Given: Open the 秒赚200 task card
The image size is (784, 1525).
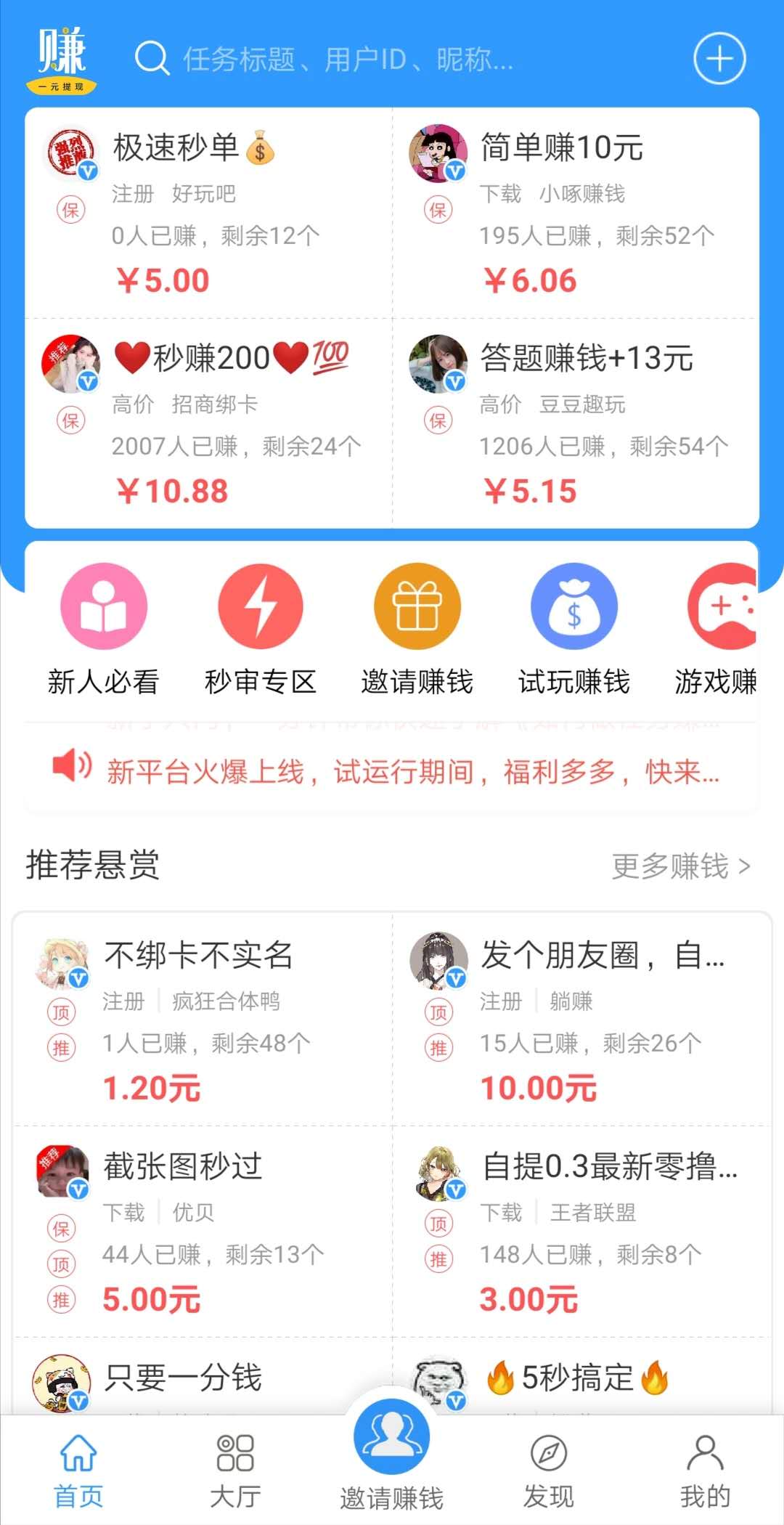Looking at the screenshot, I should pyautogui.click(x=209, y=423).
